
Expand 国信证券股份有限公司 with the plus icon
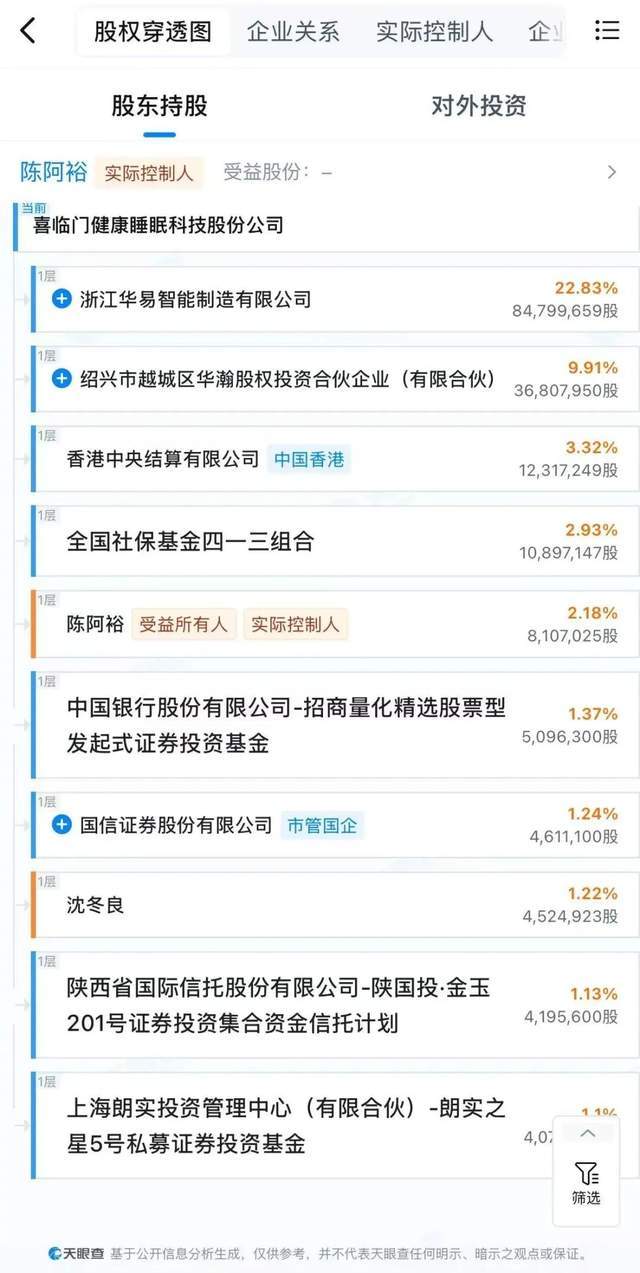pyautogui.click(x=61, y=824)
